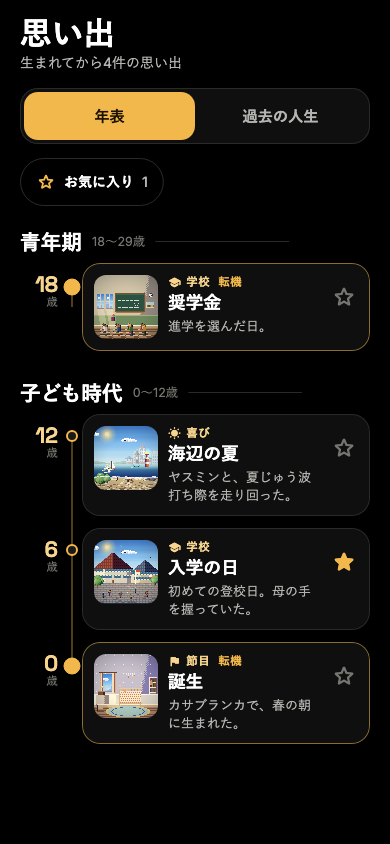Image resolution: width=390 pixels, height=844 pixels.
Task: Unfavorite the 入学の日 memory star
Action: 344,562
